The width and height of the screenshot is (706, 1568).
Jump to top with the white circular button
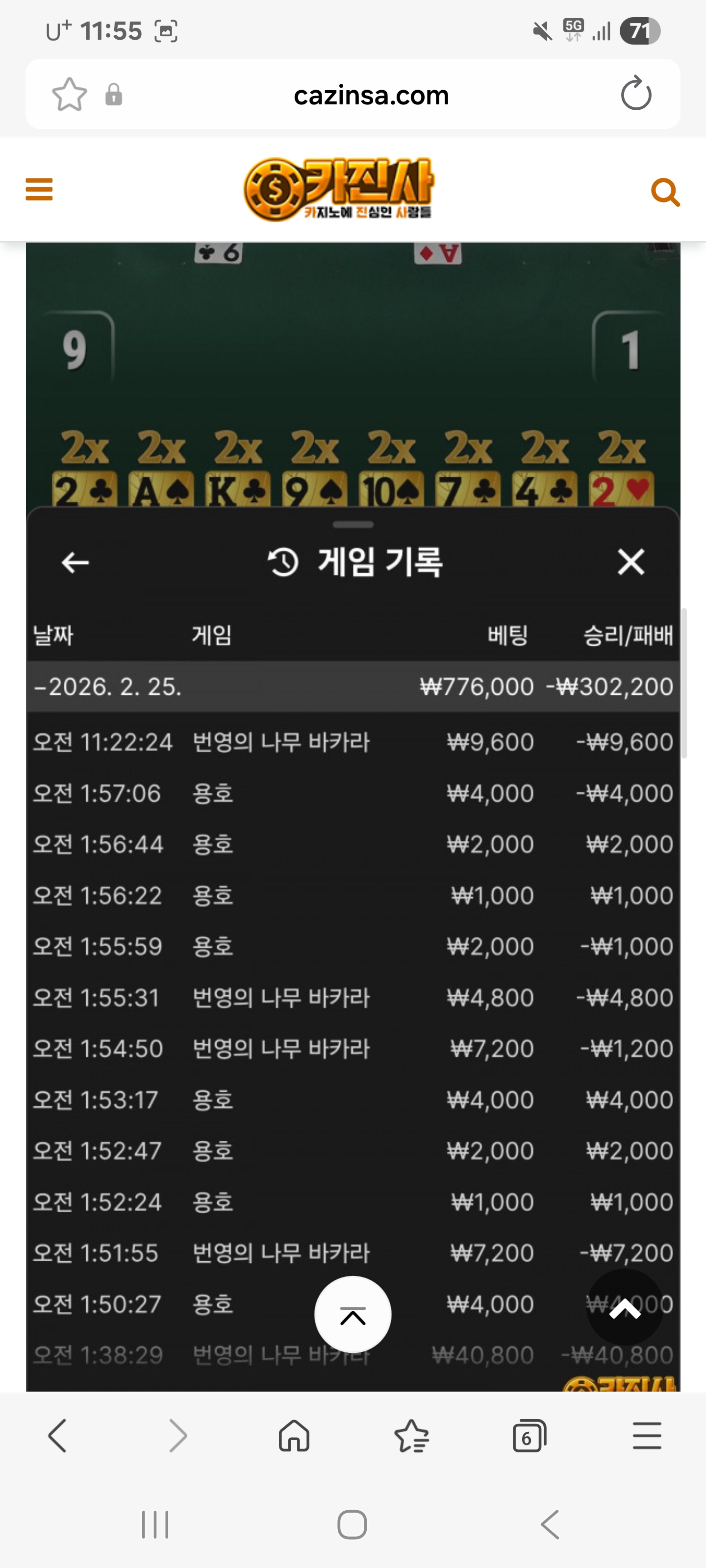click(353, 1314)
